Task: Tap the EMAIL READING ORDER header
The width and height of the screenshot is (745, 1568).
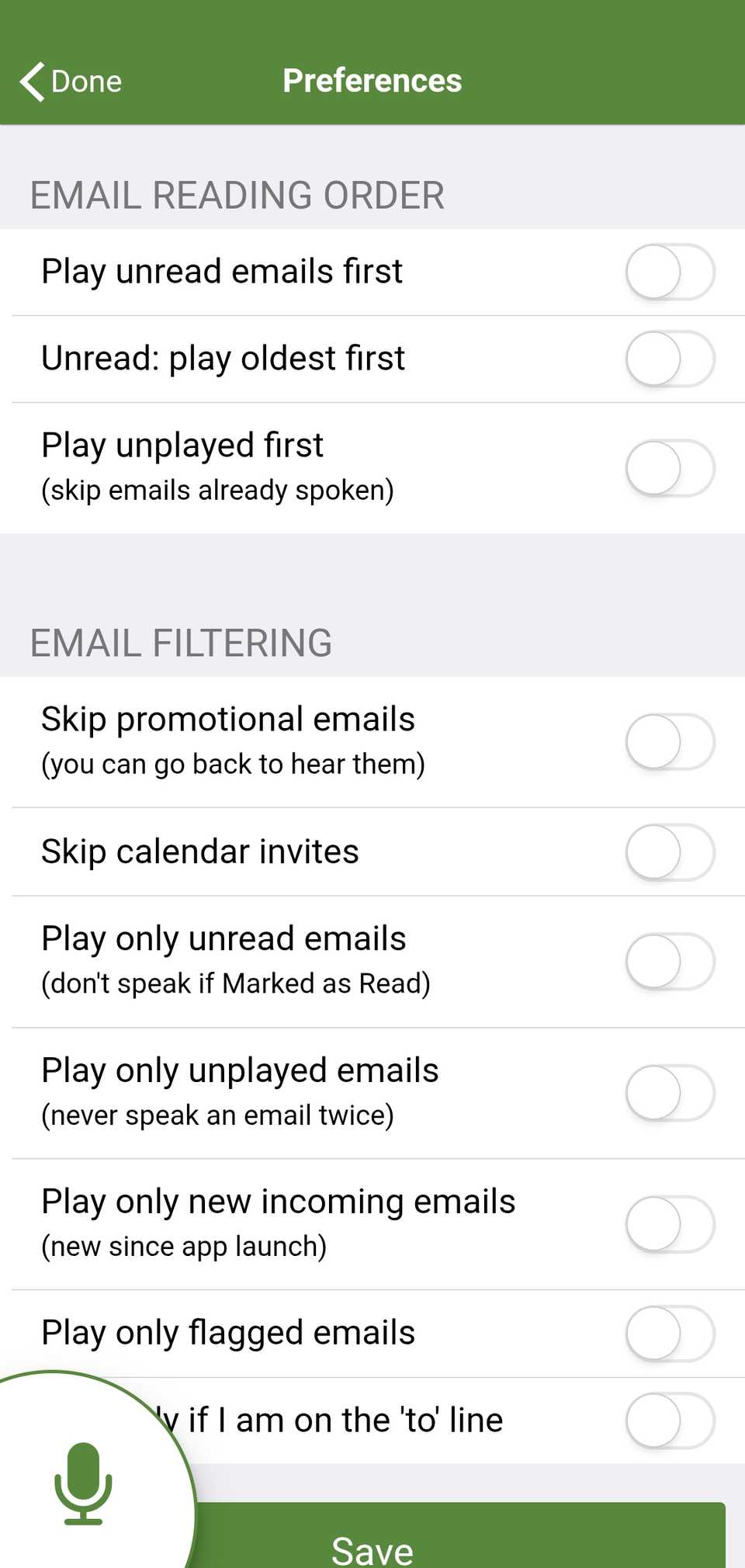Action: point(237,195)
